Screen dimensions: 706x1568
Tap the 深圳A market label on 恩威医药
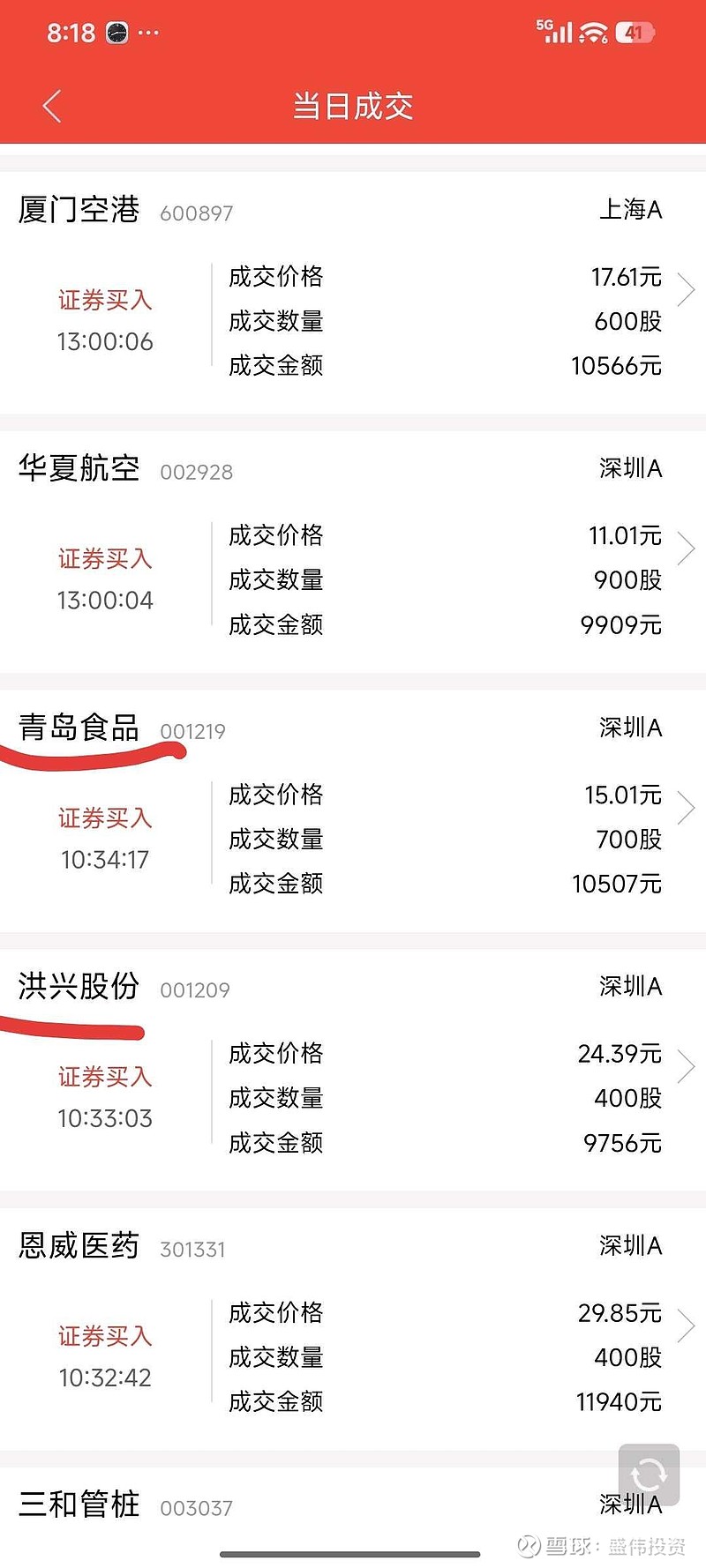630,1246
